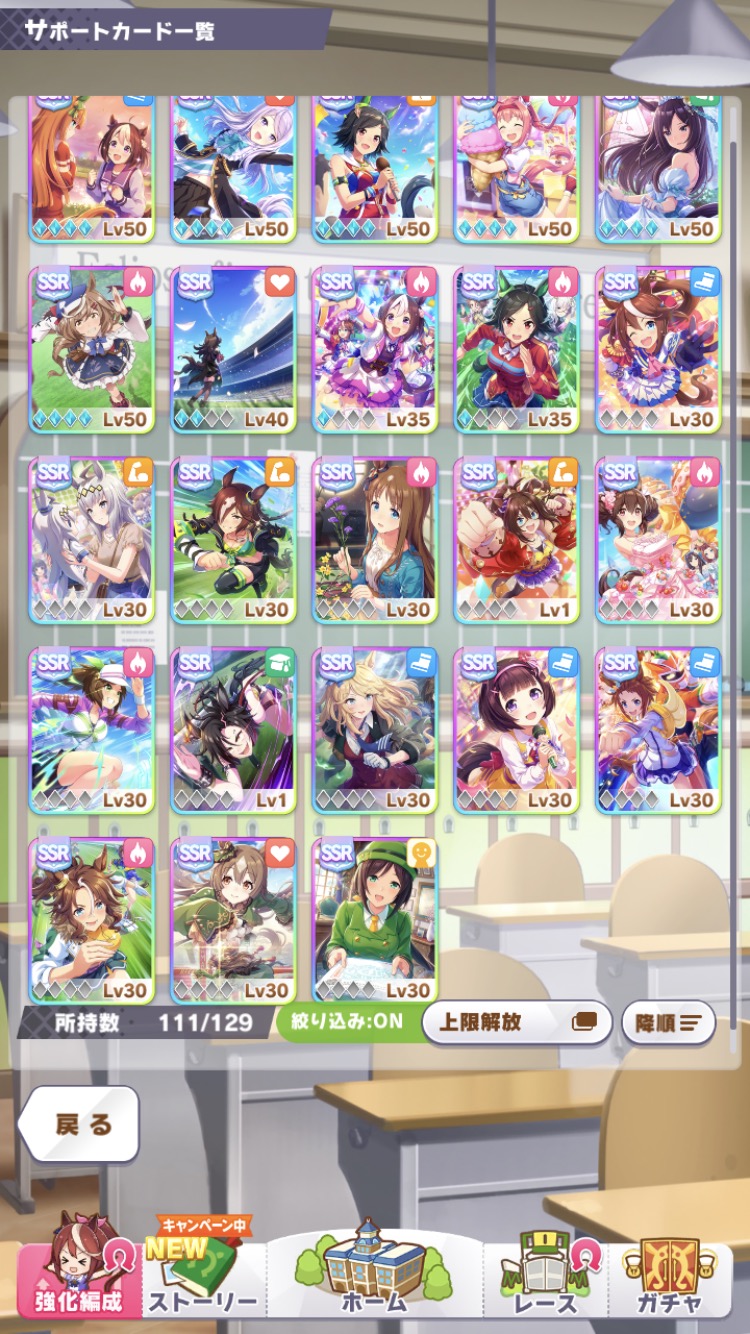The image size is (750, 1334).
Task: Tap the 上限解放 button
Action: [517, 1022]
